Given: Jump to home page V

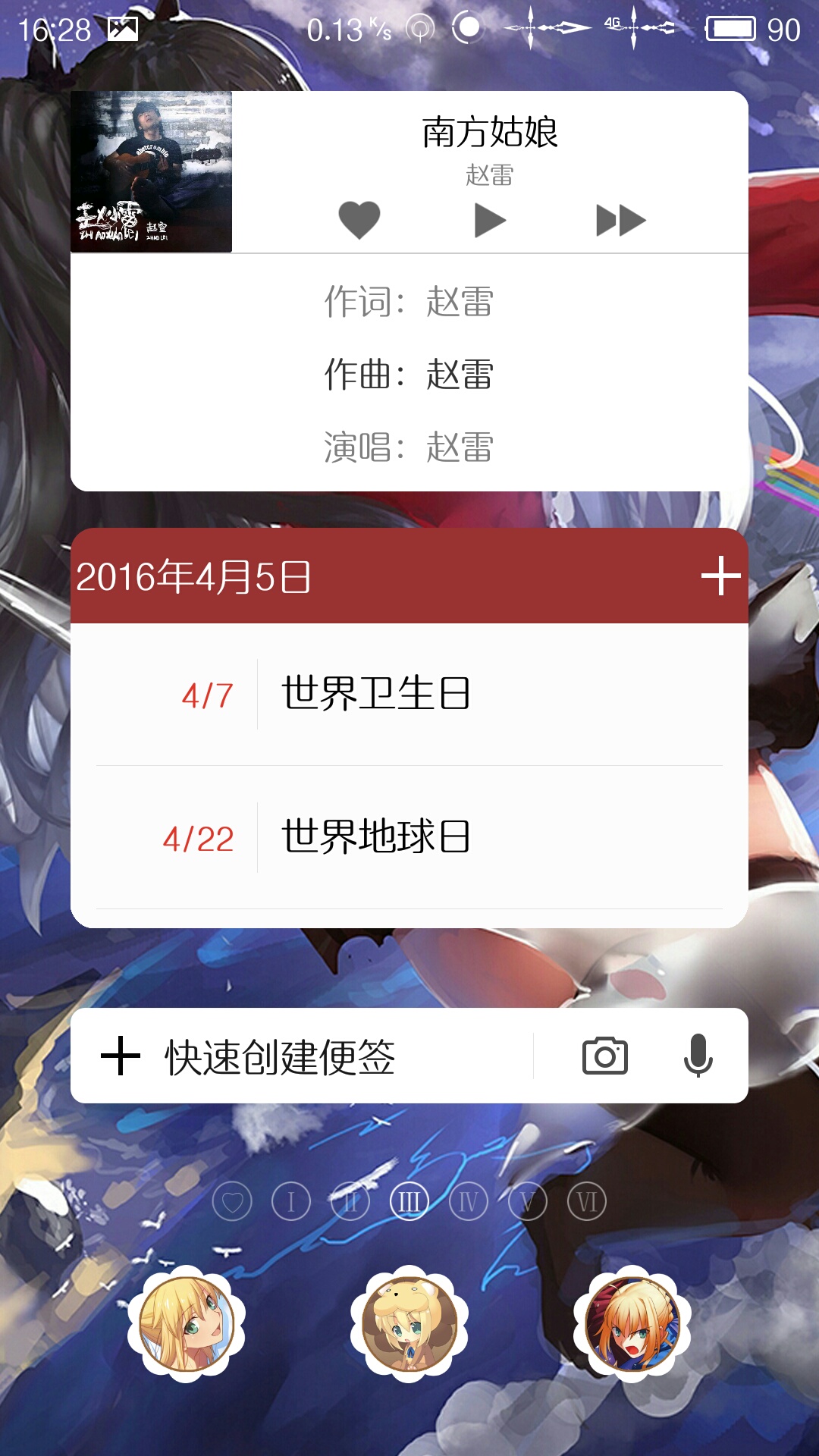Looking at the screenshot, I should [x=528, y=1201].
